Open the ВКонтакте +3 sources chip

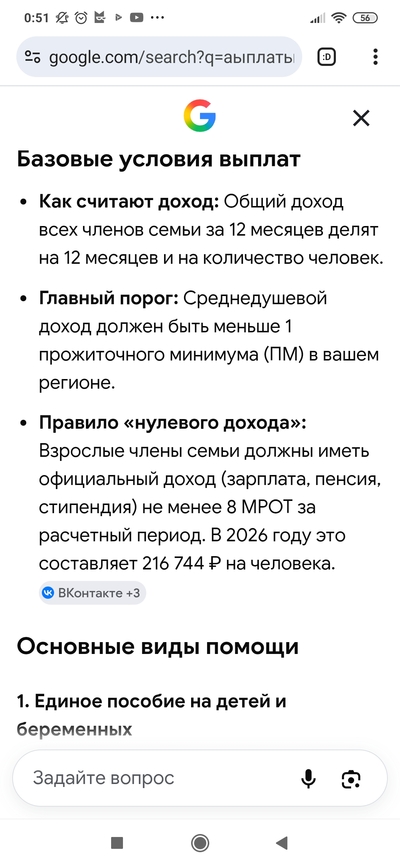click(x=92, y=593)
